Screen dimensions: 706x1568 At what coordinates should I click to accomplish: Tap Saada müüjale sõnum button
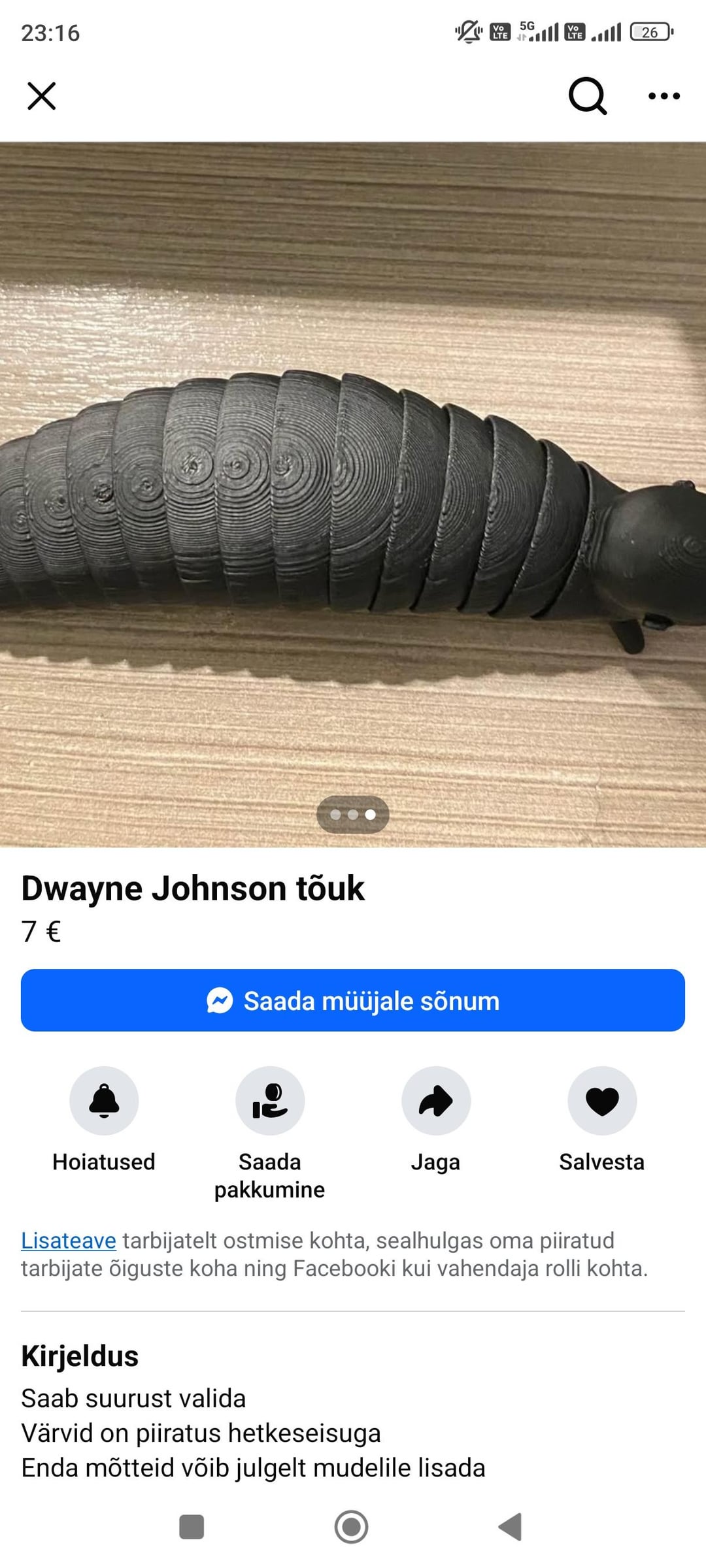click(x=353, y=1000)
